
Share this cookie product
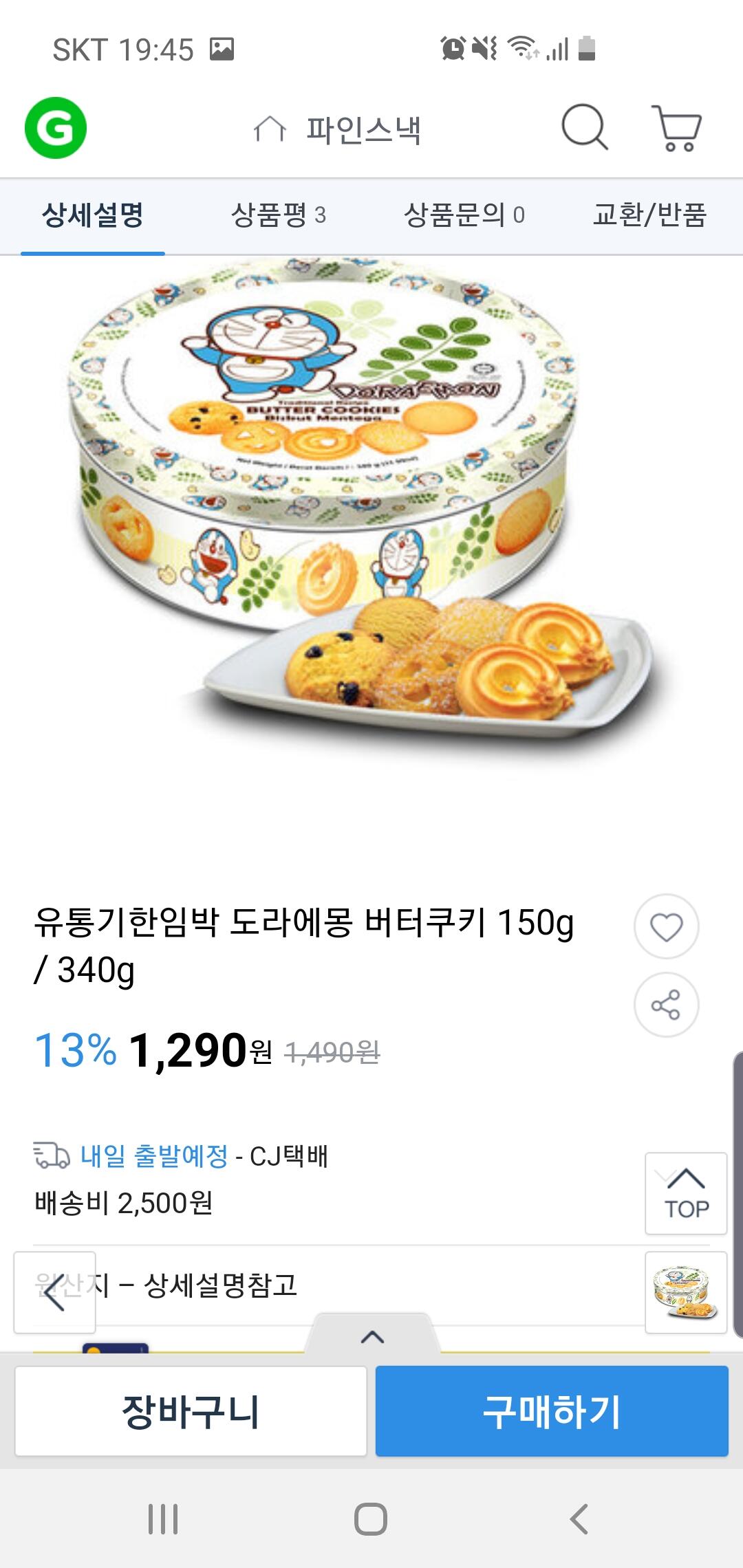point(666,1005)
